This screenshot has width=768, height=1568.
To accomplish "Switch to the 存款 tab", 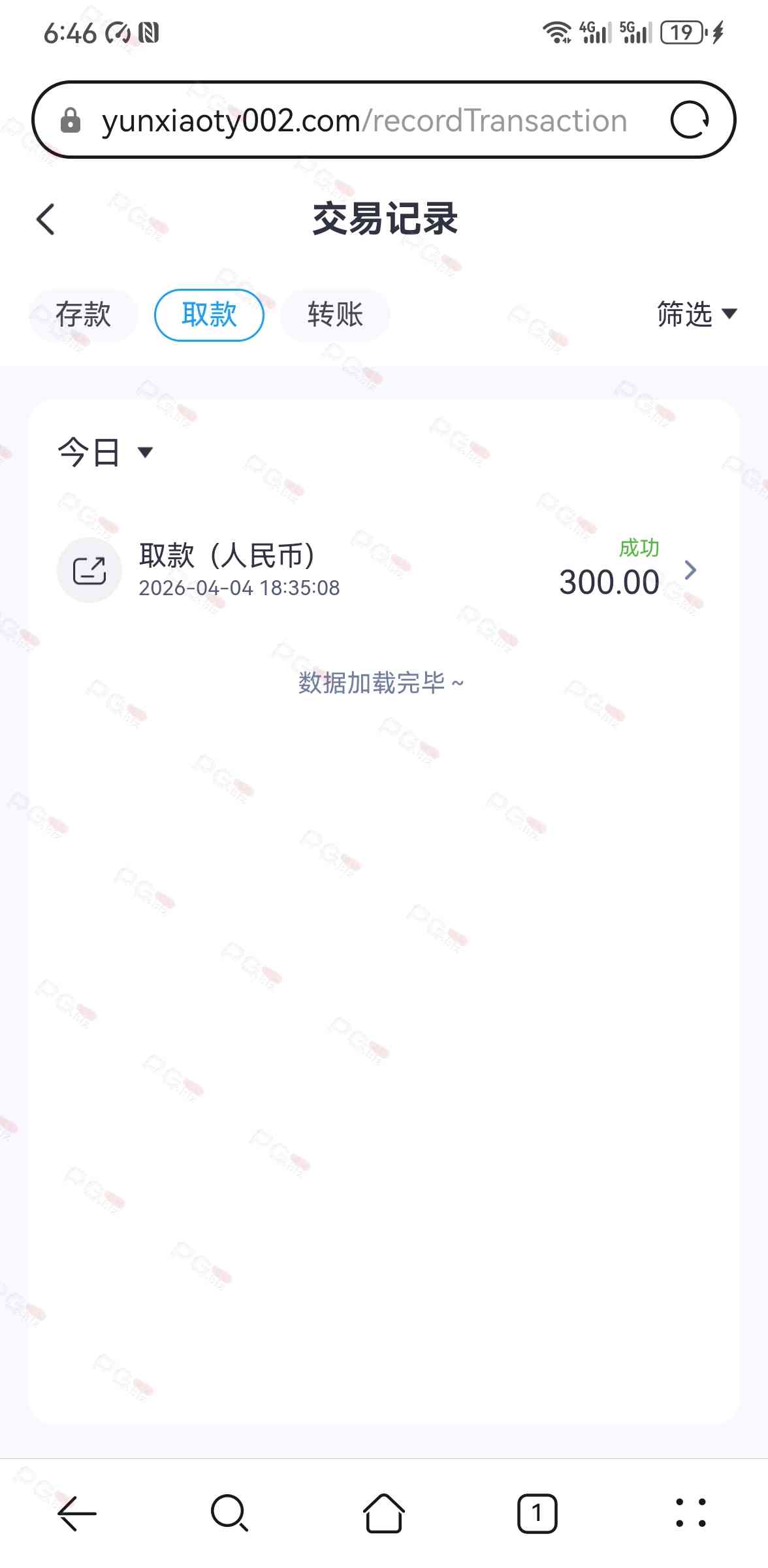I will pyautogui.click(x=84, y=315).
